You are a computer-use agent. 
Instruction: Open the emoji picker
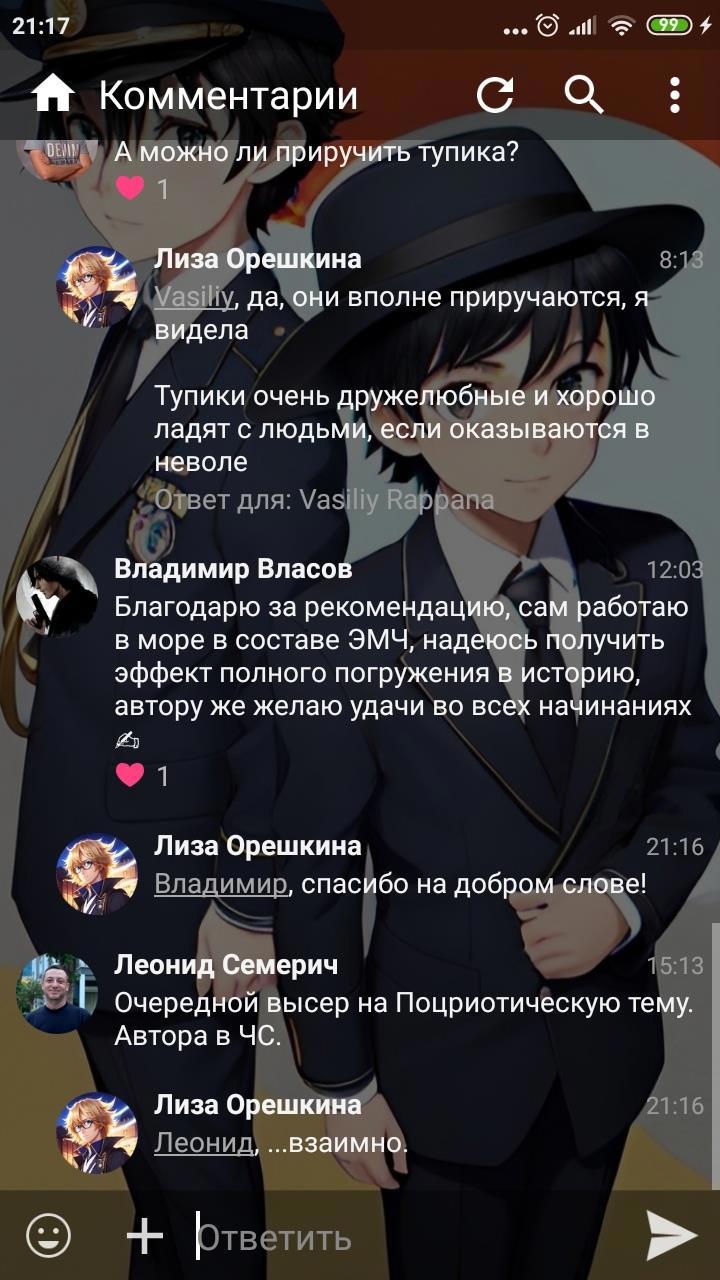coord(49,1236)
